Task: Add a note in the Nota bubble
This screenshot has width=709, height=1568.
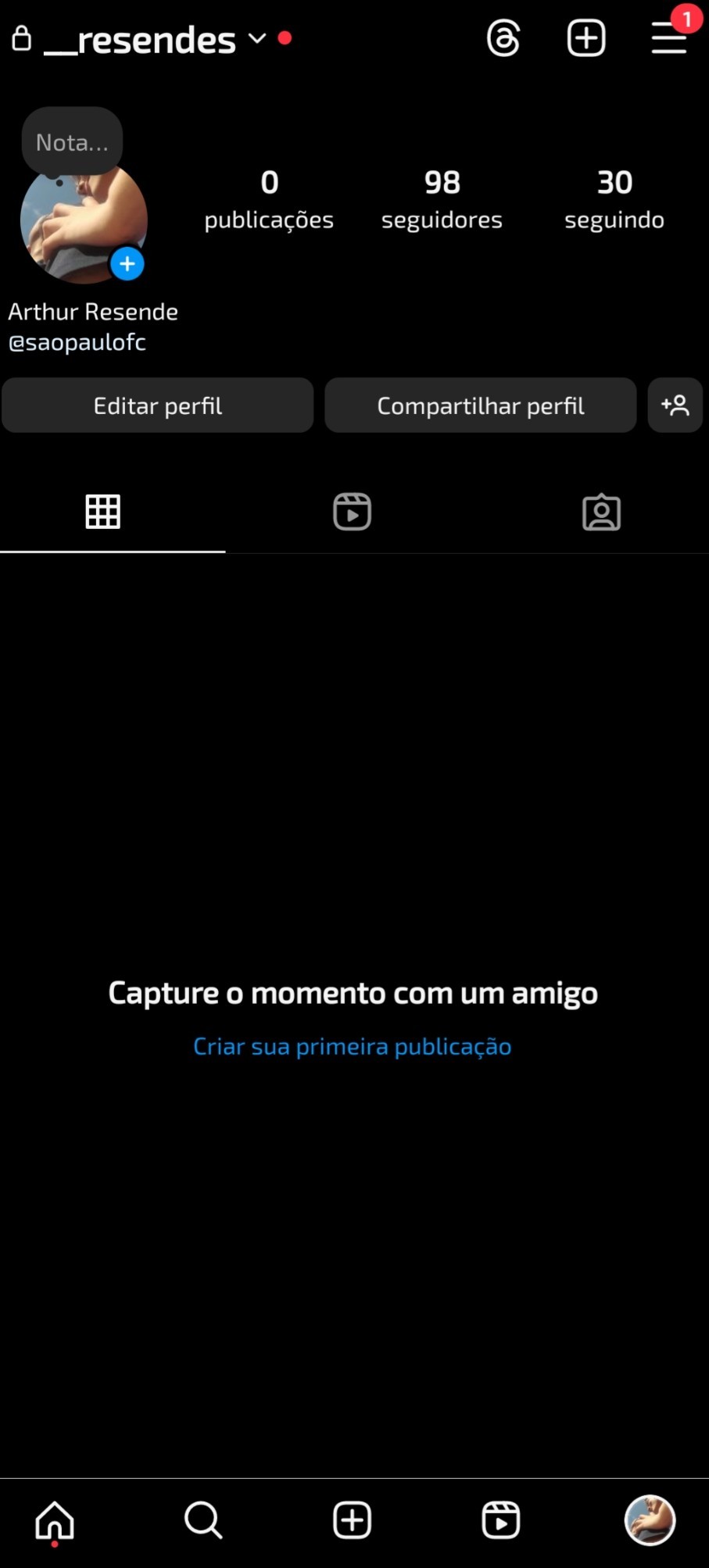Action: point(72,141)
